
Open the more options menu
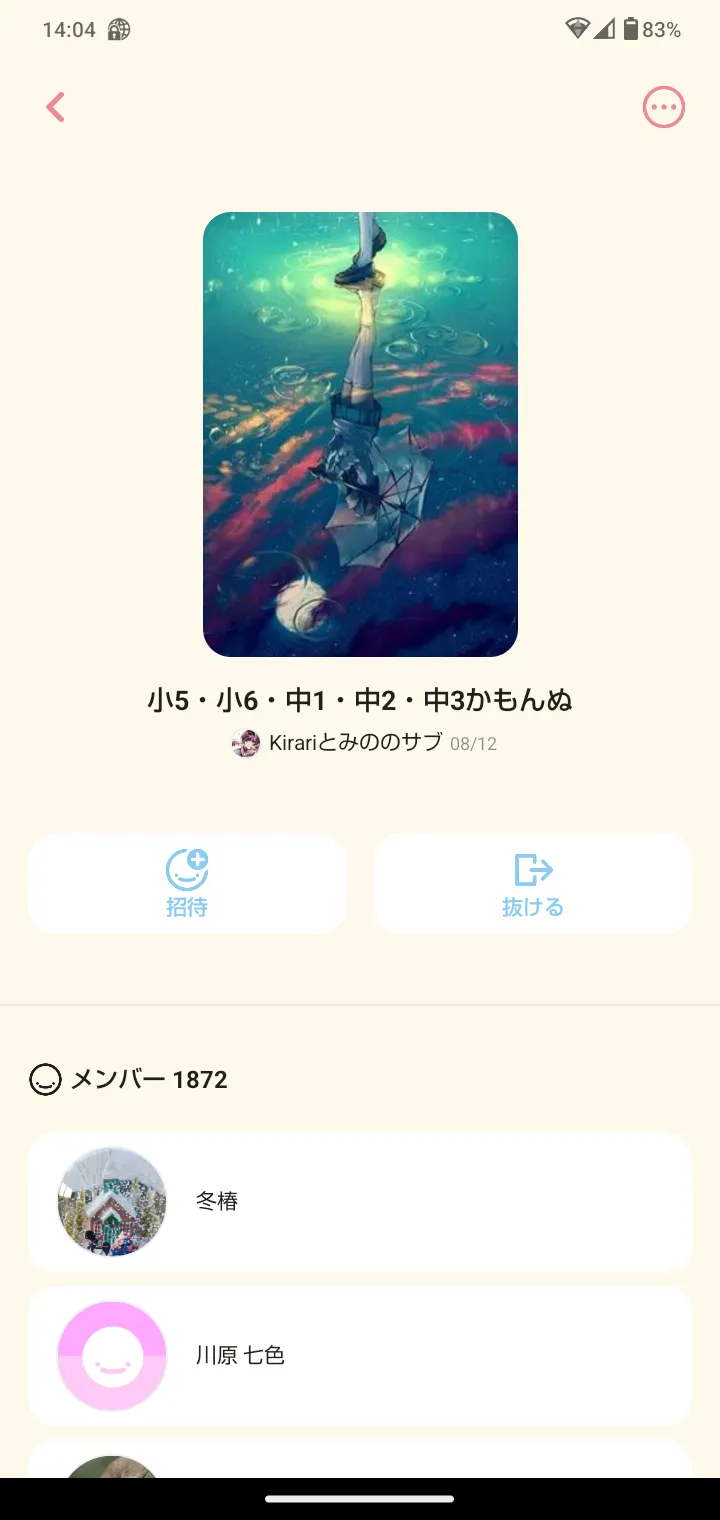coord(663,107)
